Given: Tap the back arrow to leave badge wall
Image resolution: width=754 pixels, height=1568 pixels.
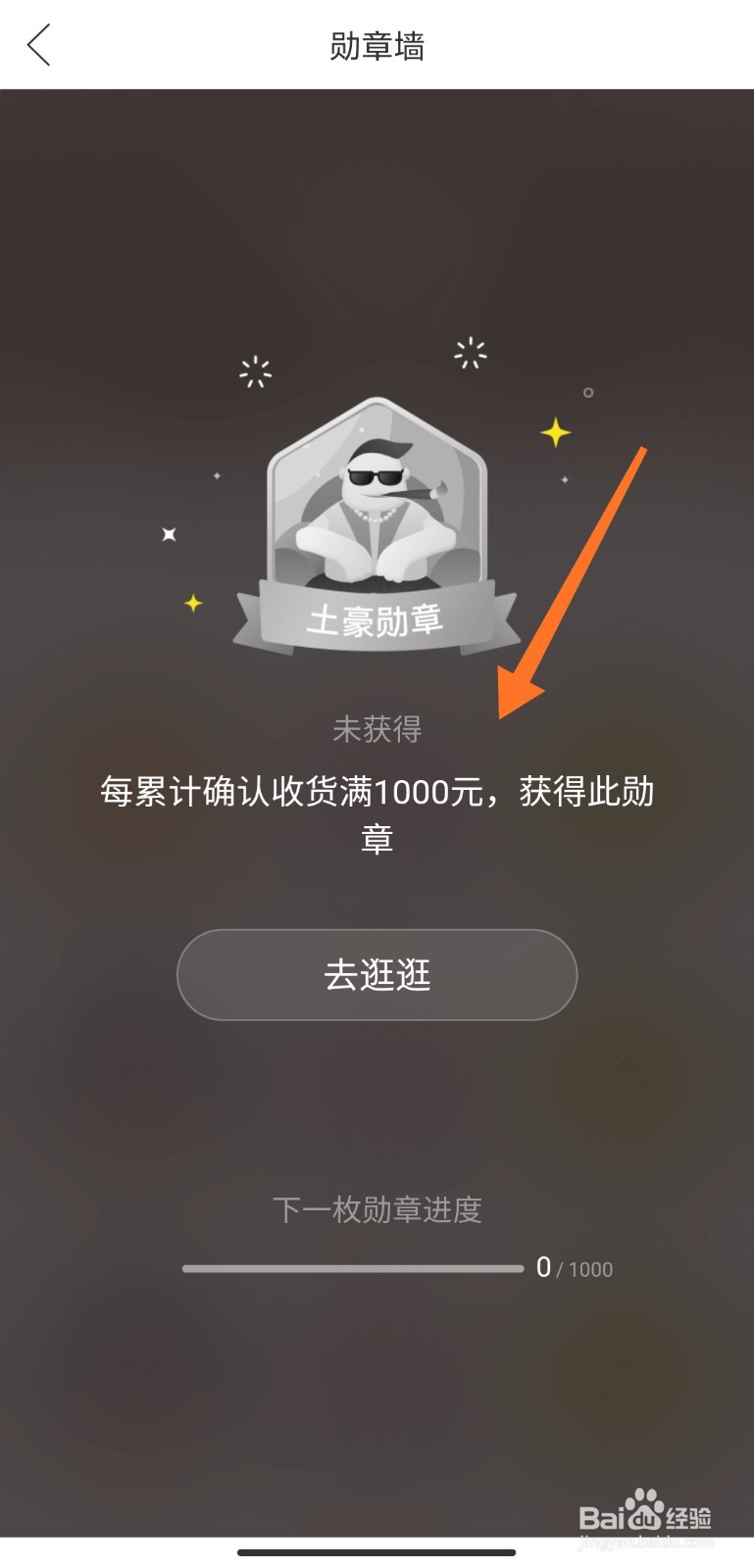Looking at the screenshot, I should pos(37,45).
